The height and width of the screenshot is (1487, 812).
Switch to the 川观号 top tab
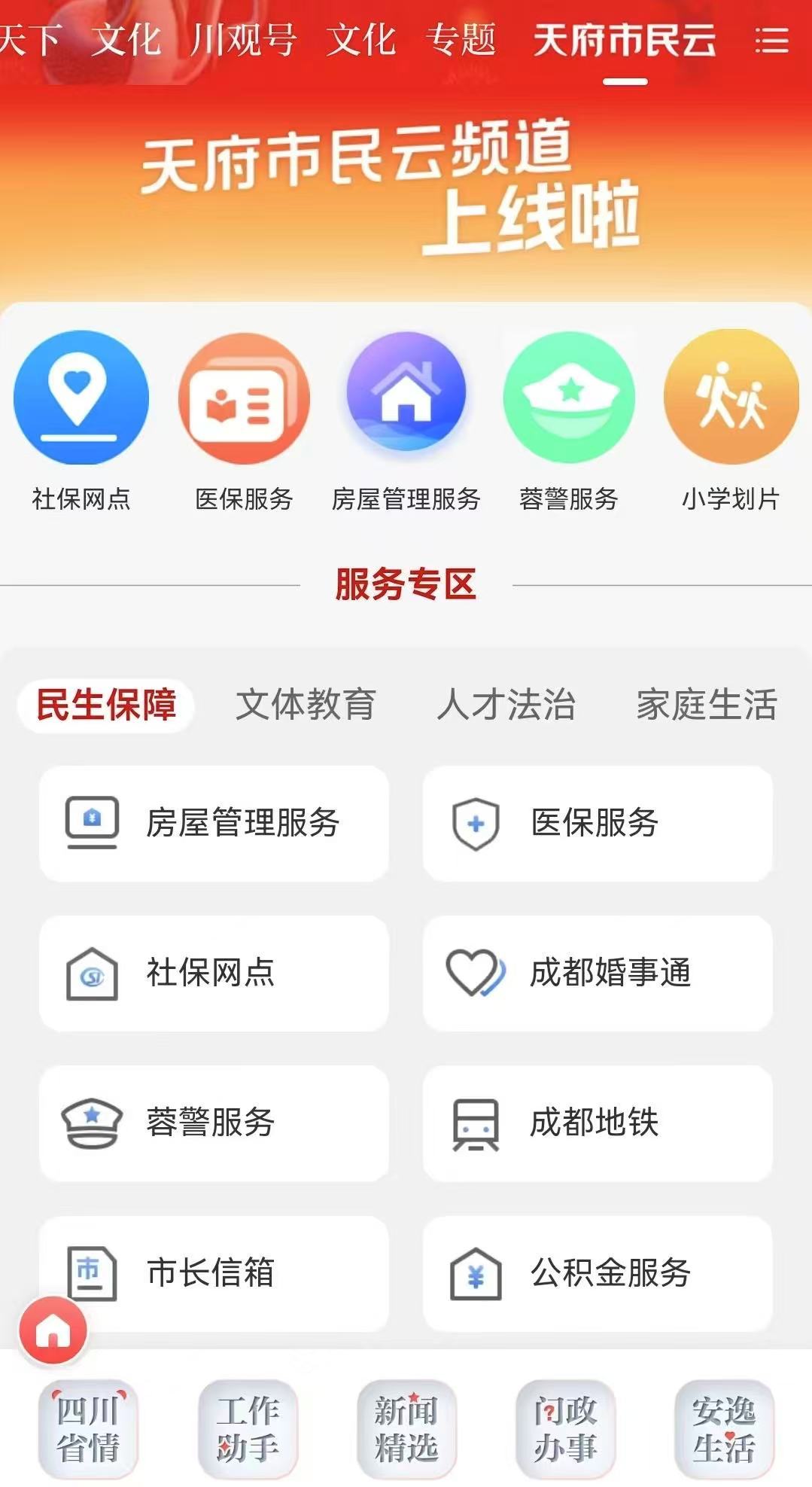click(x=243, y=40)
